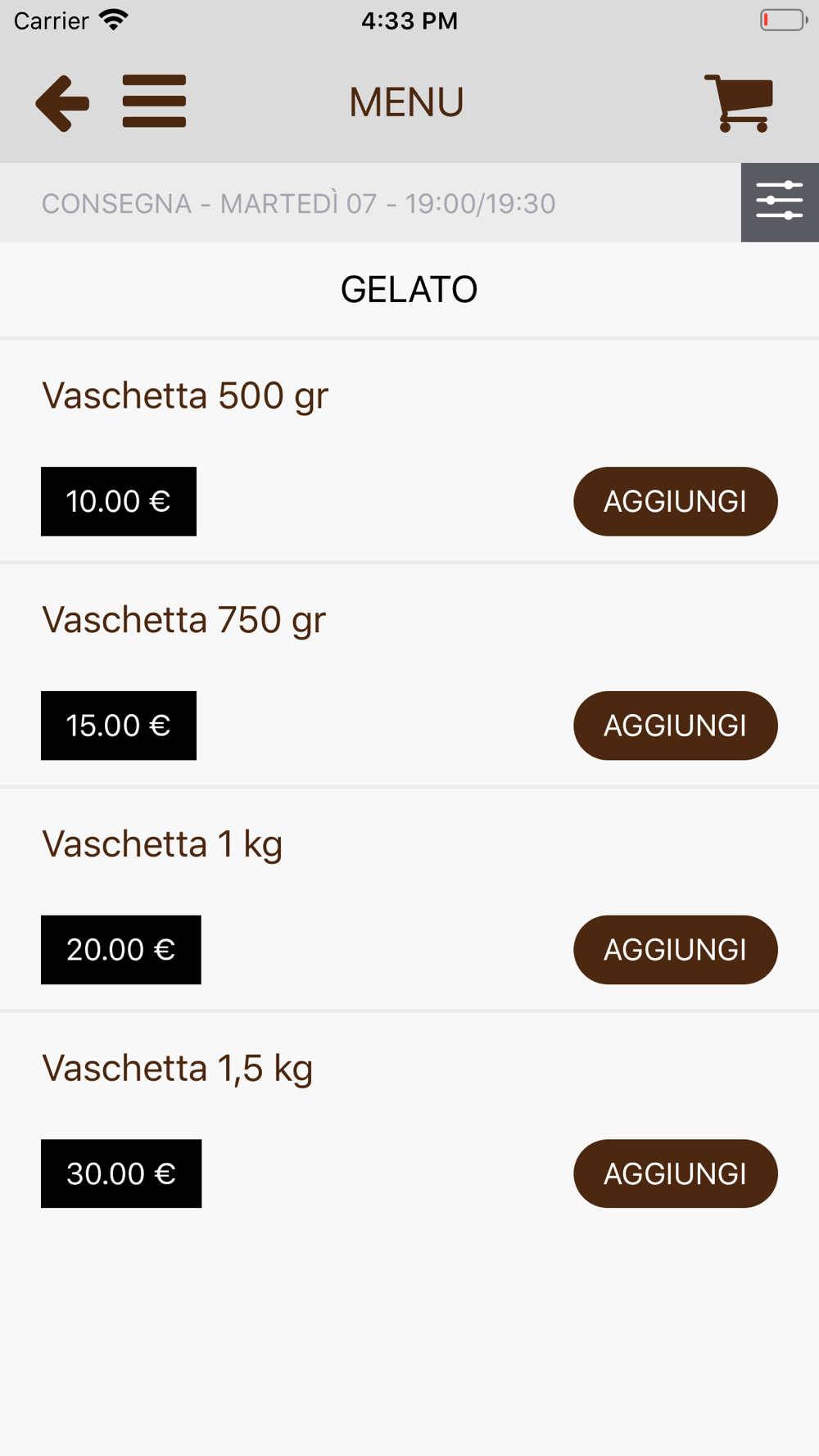Add Vaschetta 1 kg to cart
The height and width of the screenshot is (1456, 819).
click(x=675, y=950)
